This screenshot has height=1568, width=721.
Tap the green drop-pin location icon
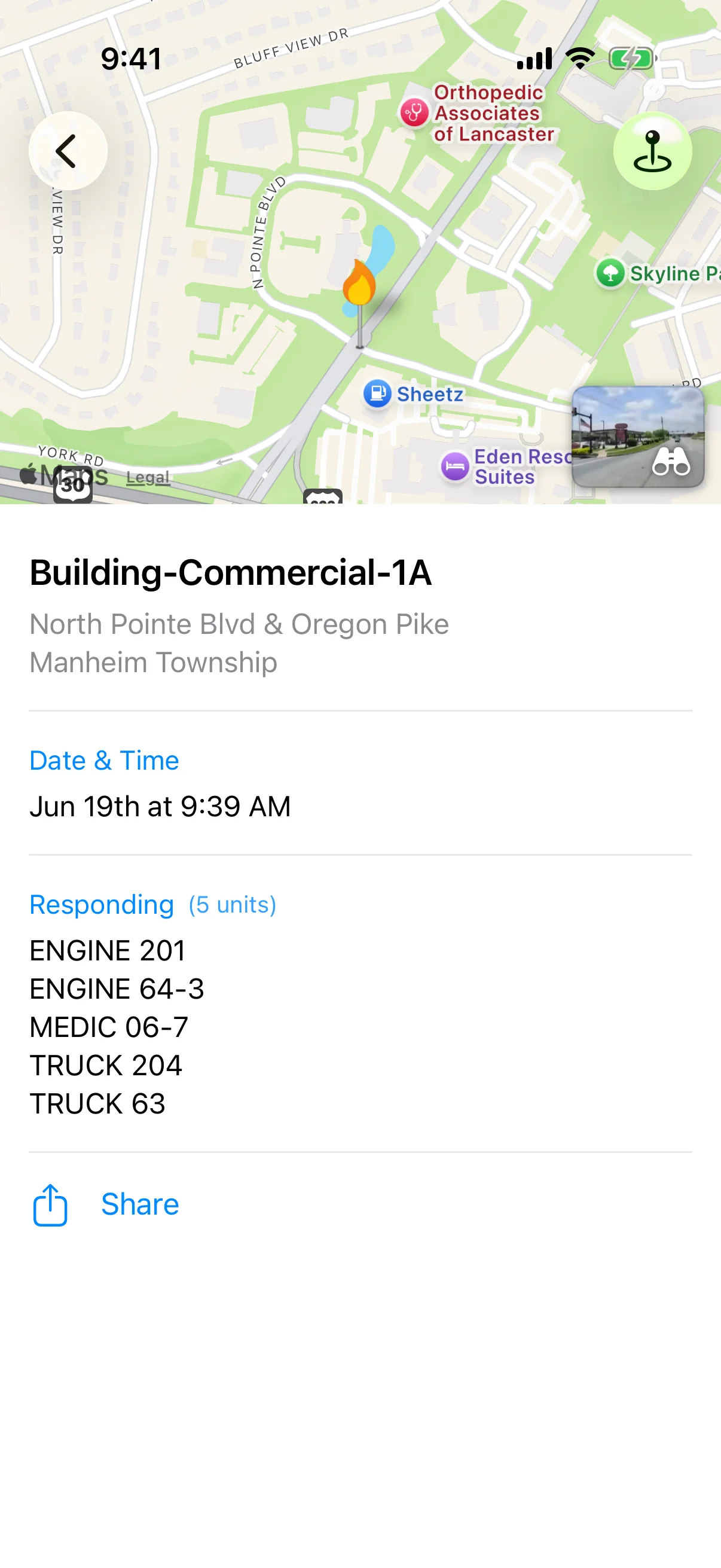click(653, 152)
